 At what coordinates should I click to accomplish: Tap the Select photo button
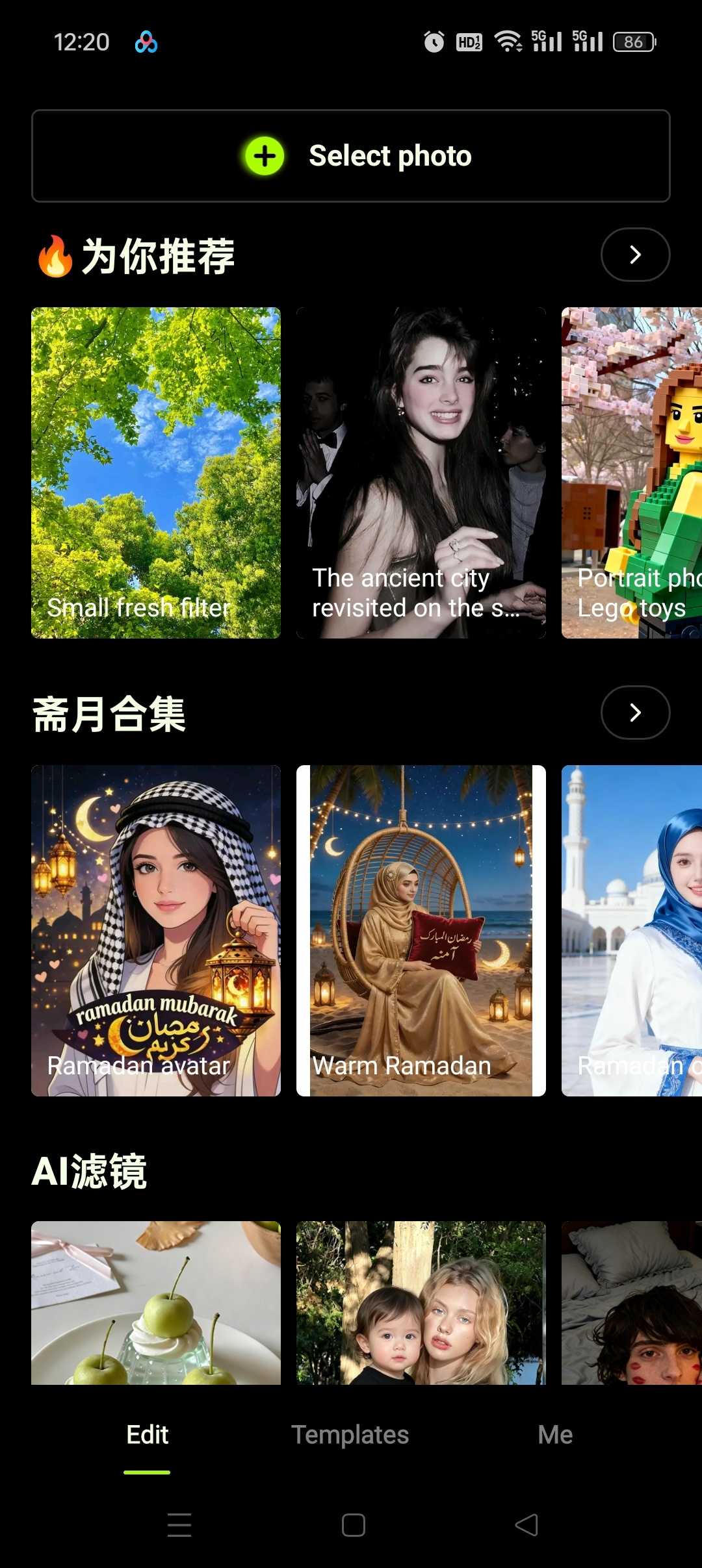click(x=351, y=156)
